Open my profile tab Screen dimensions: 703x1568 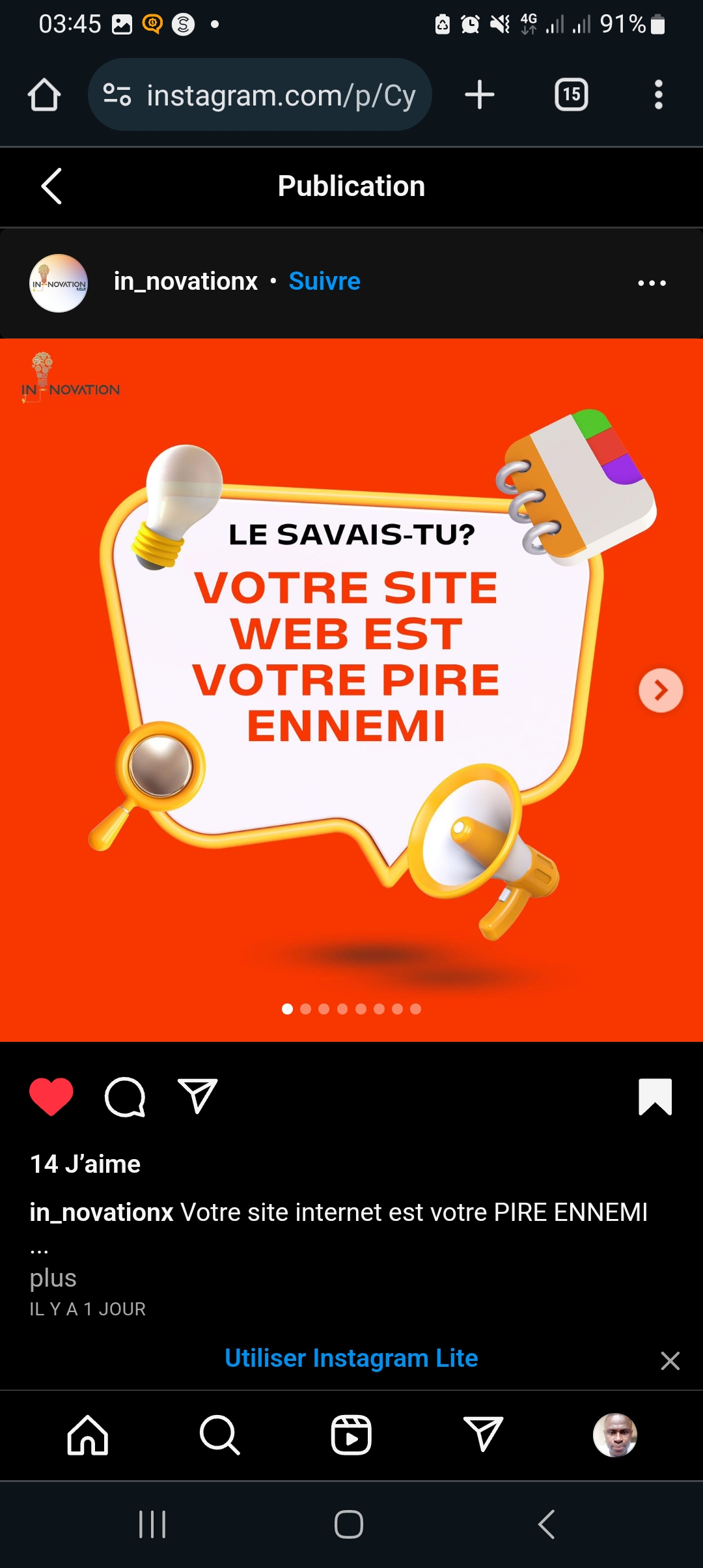coord(615,1435)
